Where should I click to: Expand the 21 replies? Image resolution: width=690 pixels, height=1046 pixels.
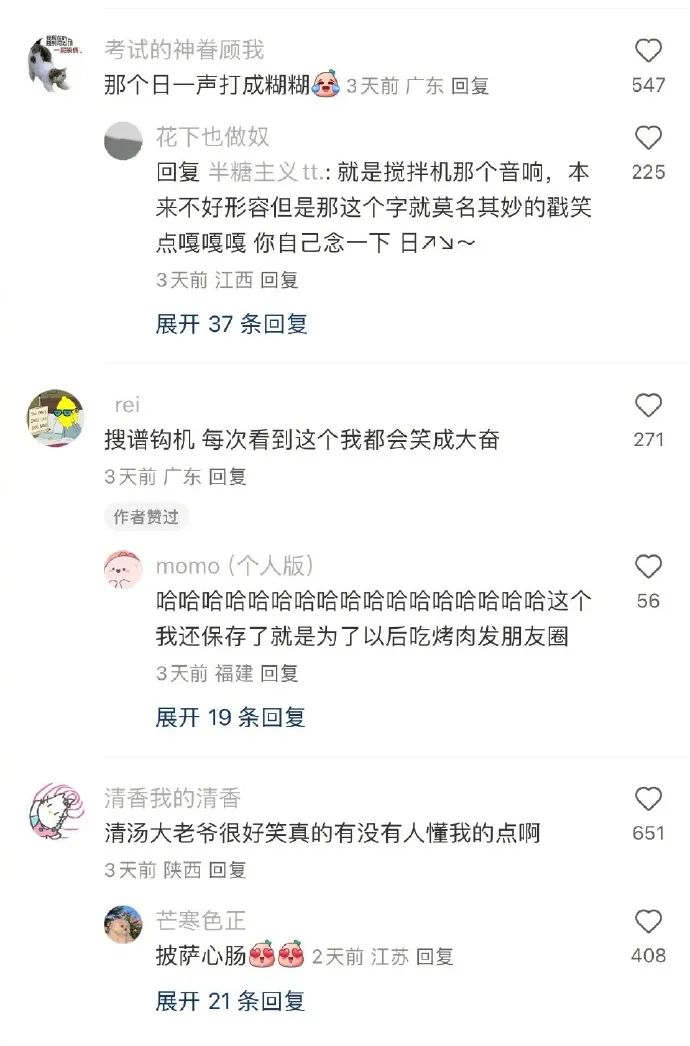pyautogui.click(x=230, y=1000)
